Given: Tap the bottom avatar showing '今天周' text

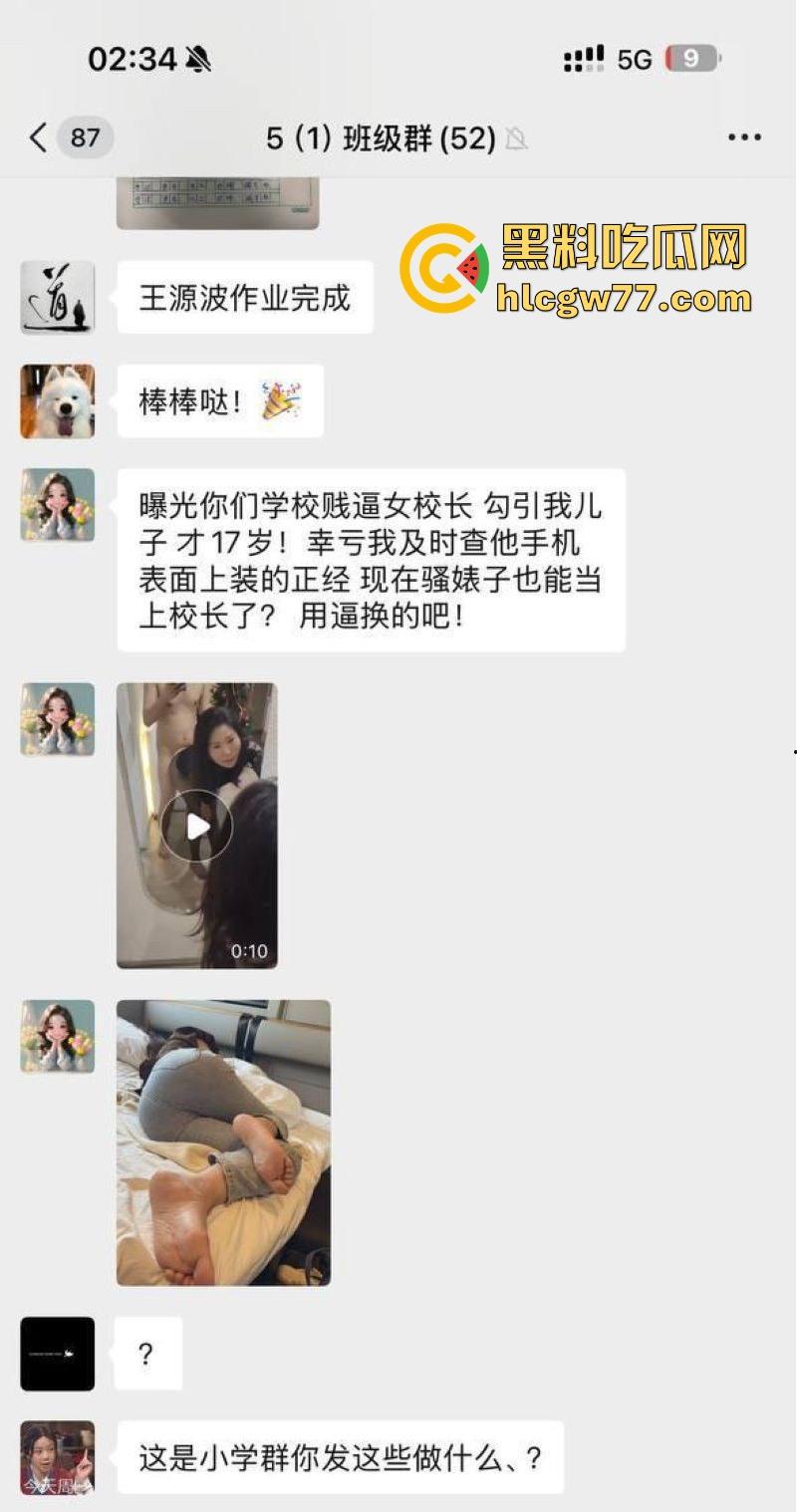Looking at the screenshot, I should pyautogui.click(x=57, y=1459).
